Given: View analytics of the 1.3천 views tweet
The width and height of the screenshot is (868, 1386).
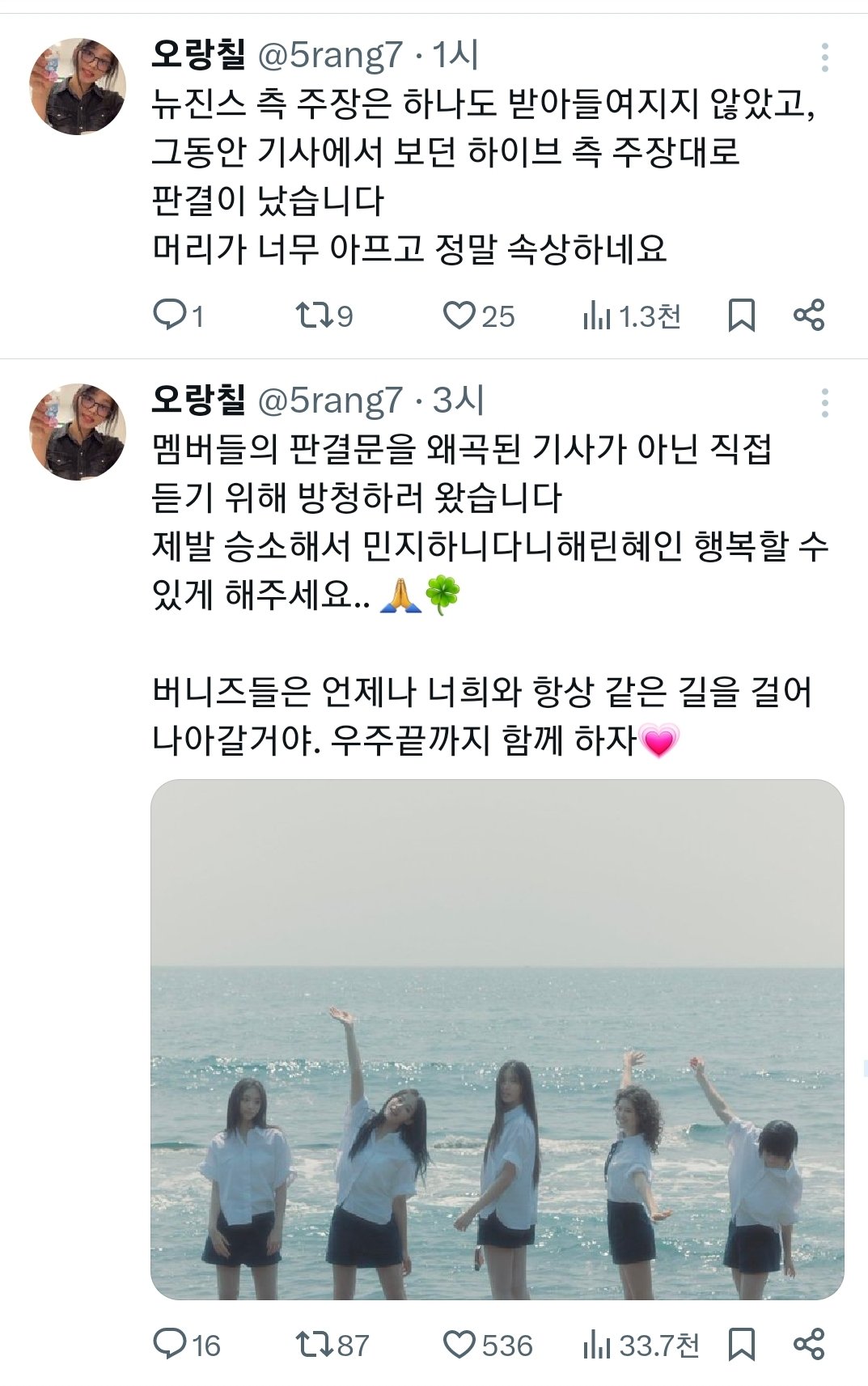Looking at the screenshot, I should [596, 316].
